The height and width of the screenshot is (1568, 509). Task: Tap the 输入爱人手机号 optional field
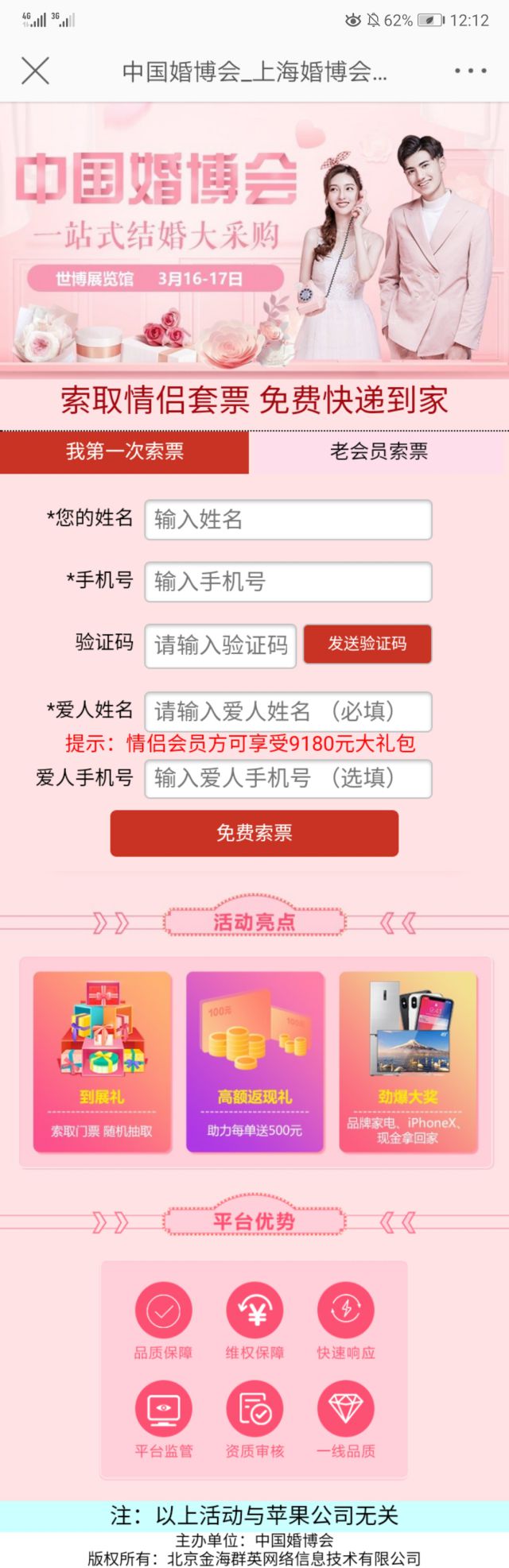point(288,778)
